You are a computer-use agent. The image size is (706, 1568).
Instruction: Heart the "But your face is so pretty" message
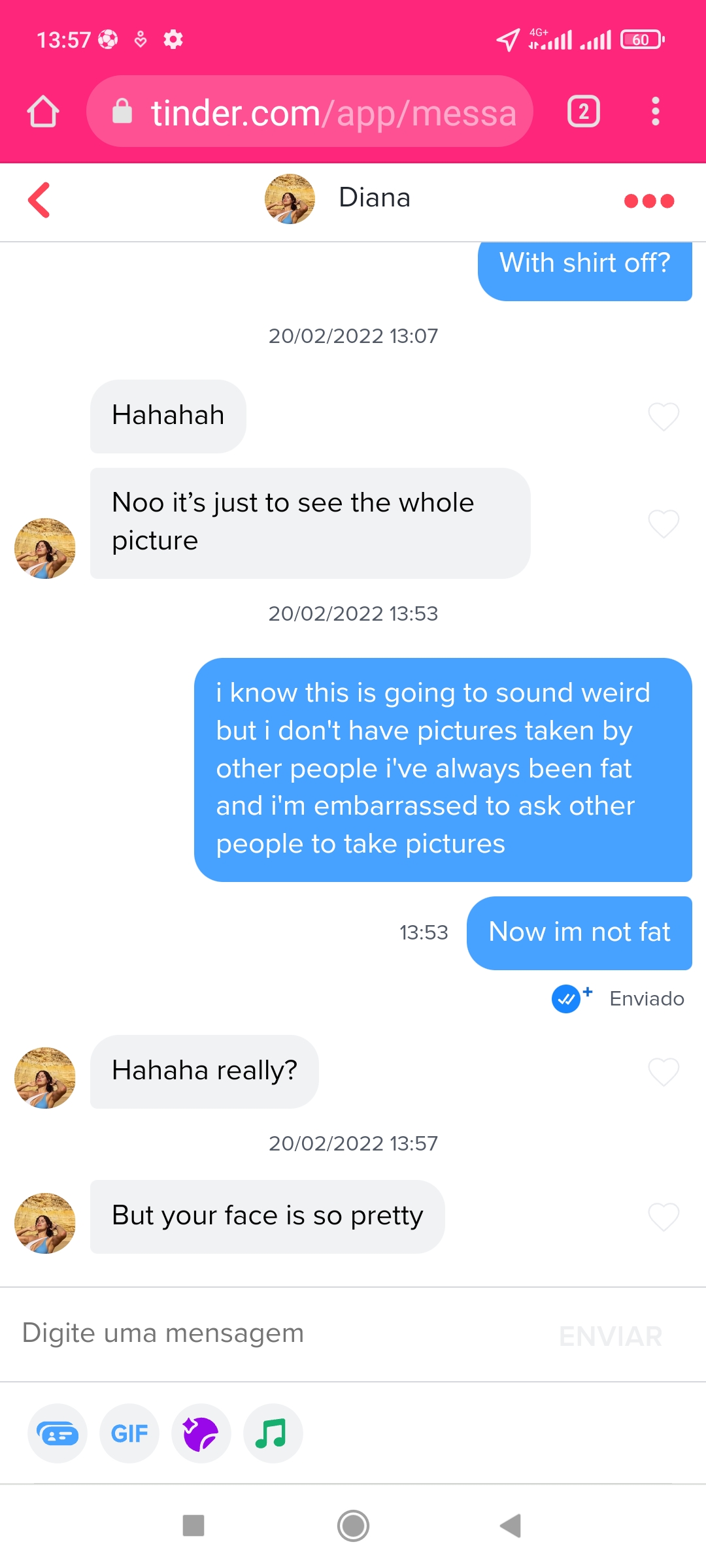pos(664,1217)
